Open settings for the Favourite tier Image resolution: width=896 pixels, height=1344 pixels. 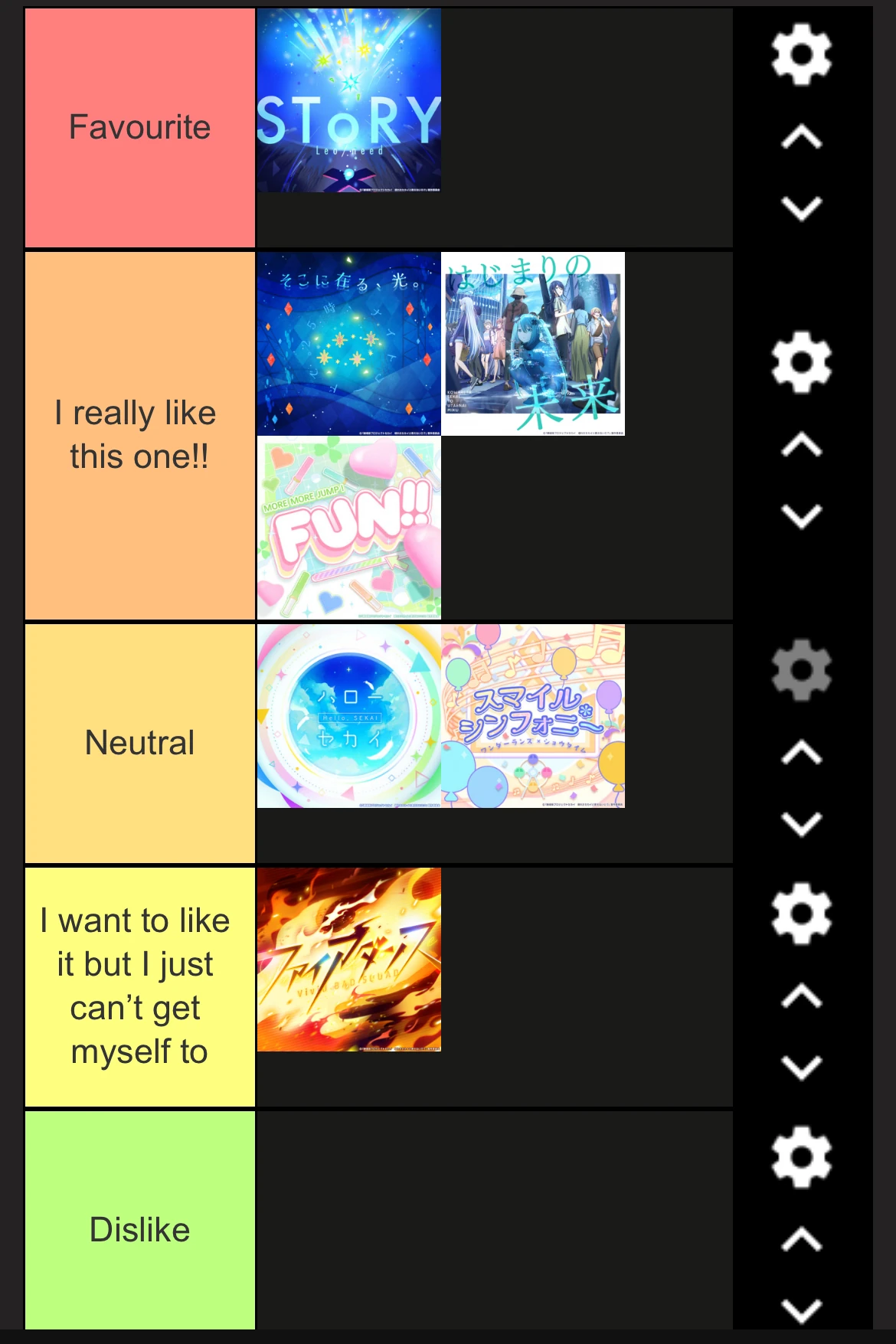(801, 54)
